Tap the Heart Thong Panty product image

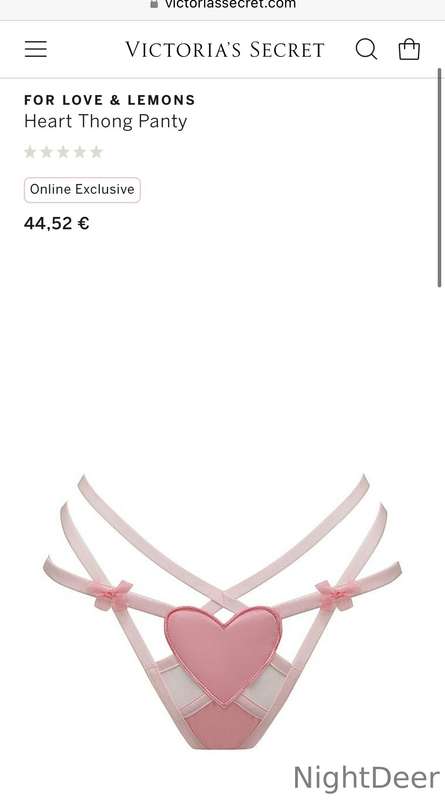(x=222, y=611)
